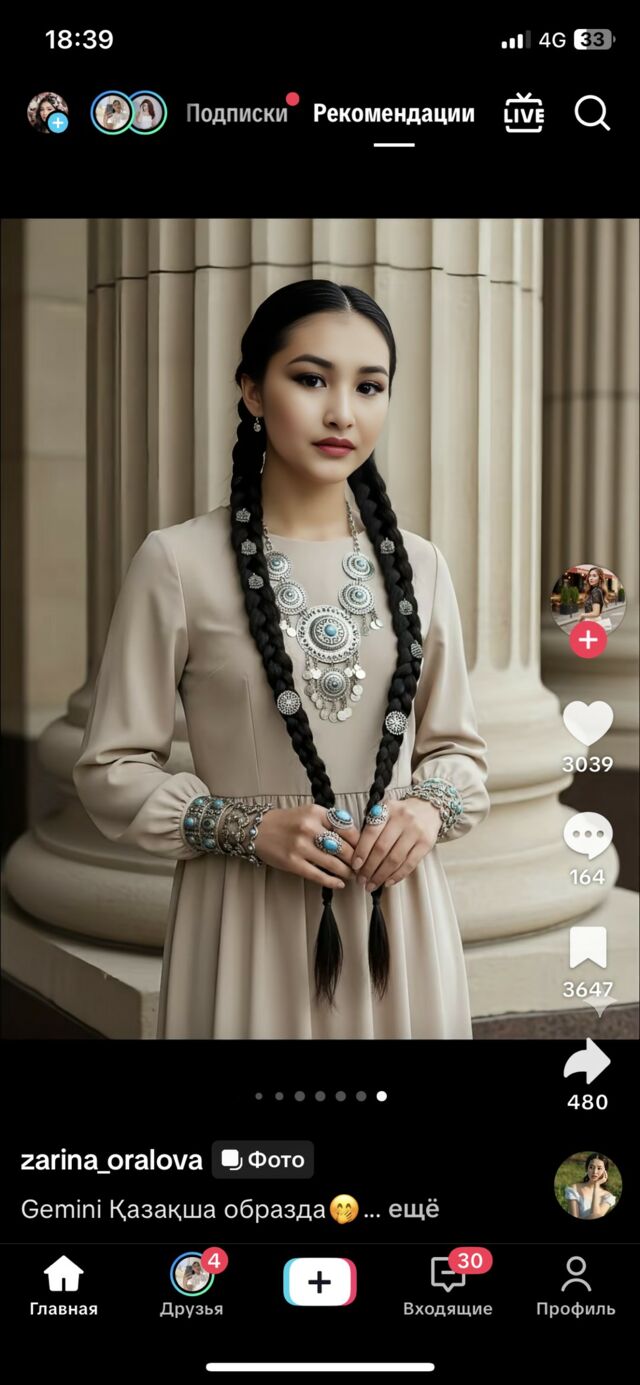640x1385 pixels.
Task: Switch to the Подписки tab
Action: (x=237, y=113)
